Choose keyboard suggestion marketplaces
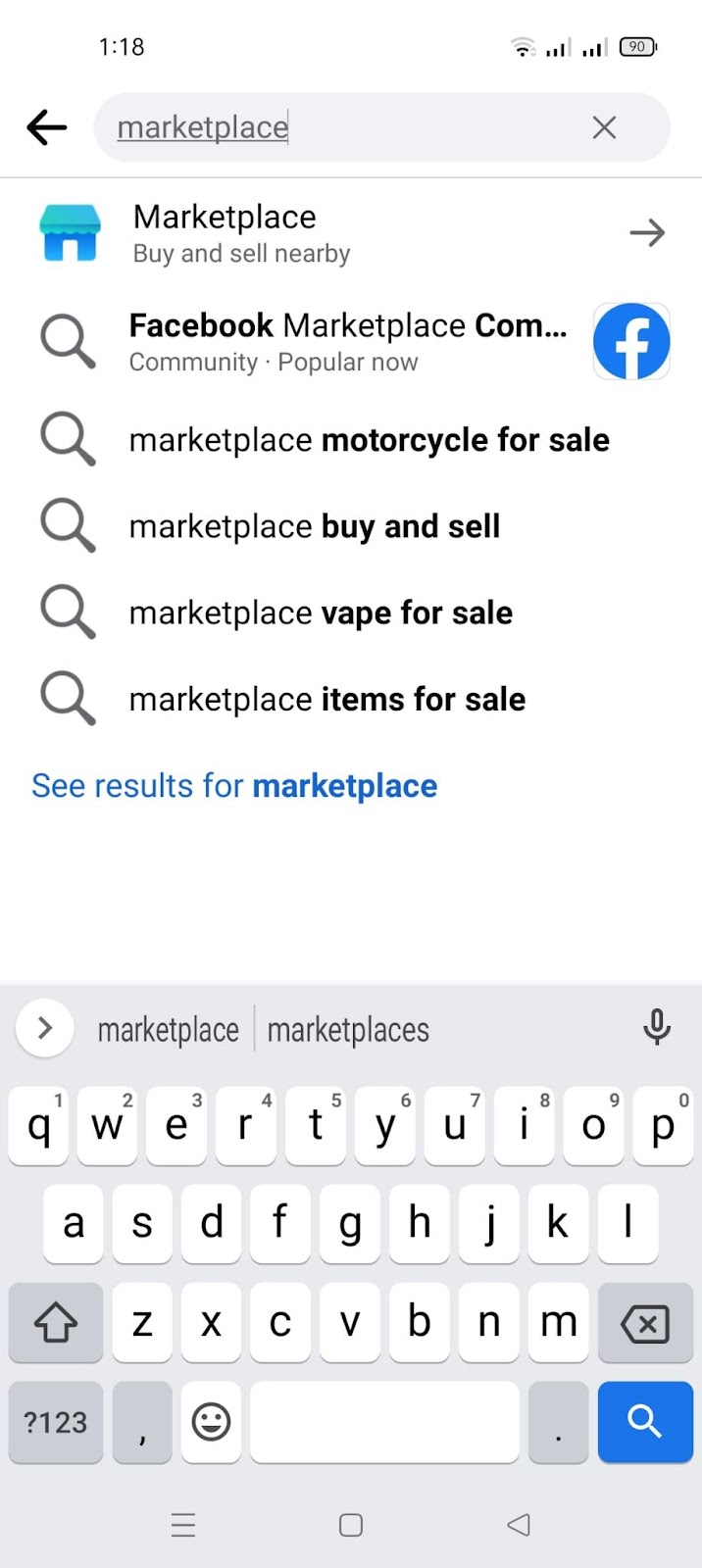This screenshot has width=702, height=1568. point(348,1030)
